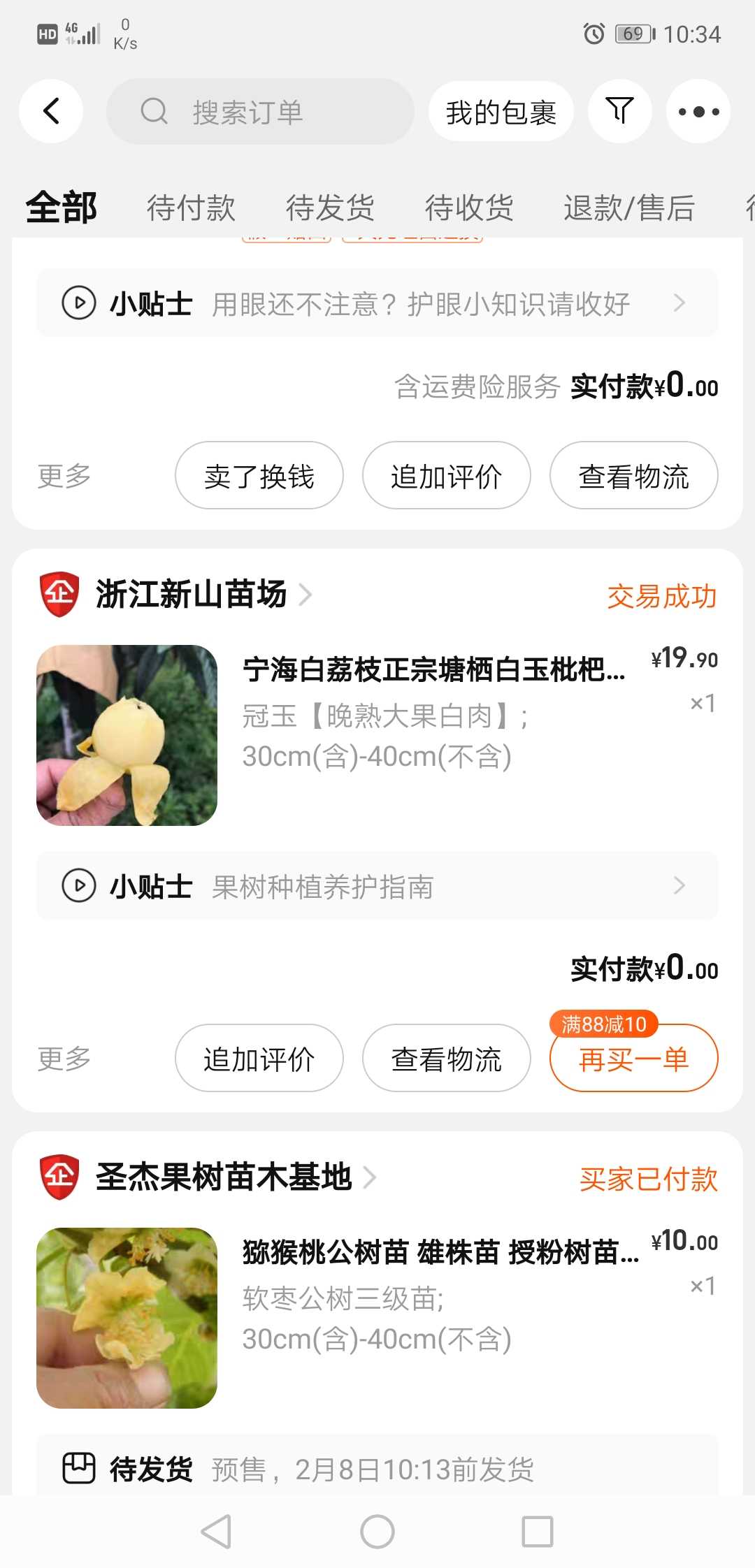The height and width of the screenshot is (1568, 755).
Task: Tap the 搜索订单 search field
Action: tap(260, 111)
